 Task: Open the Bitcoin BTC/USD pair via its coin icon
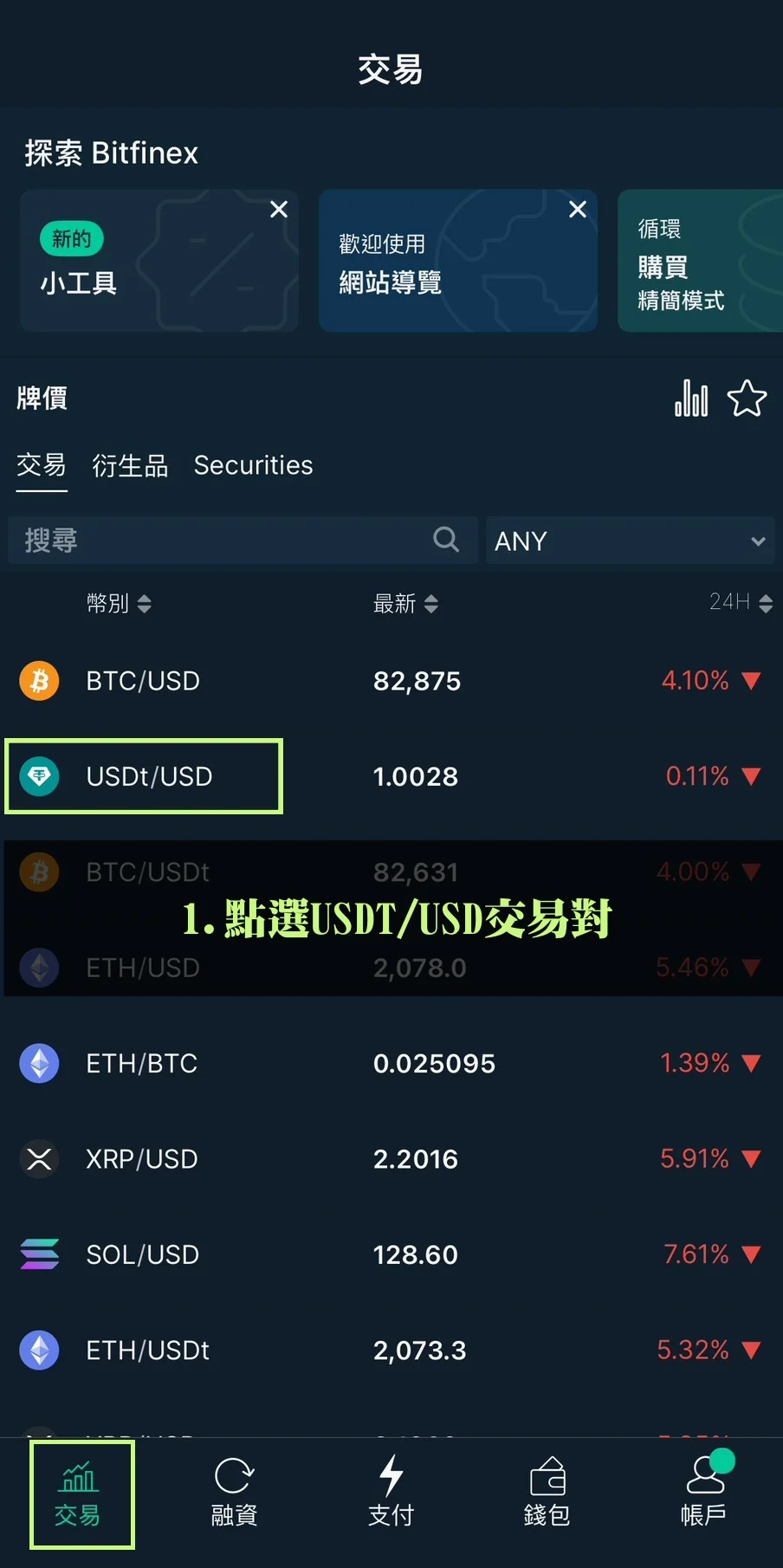coord(39,681)
